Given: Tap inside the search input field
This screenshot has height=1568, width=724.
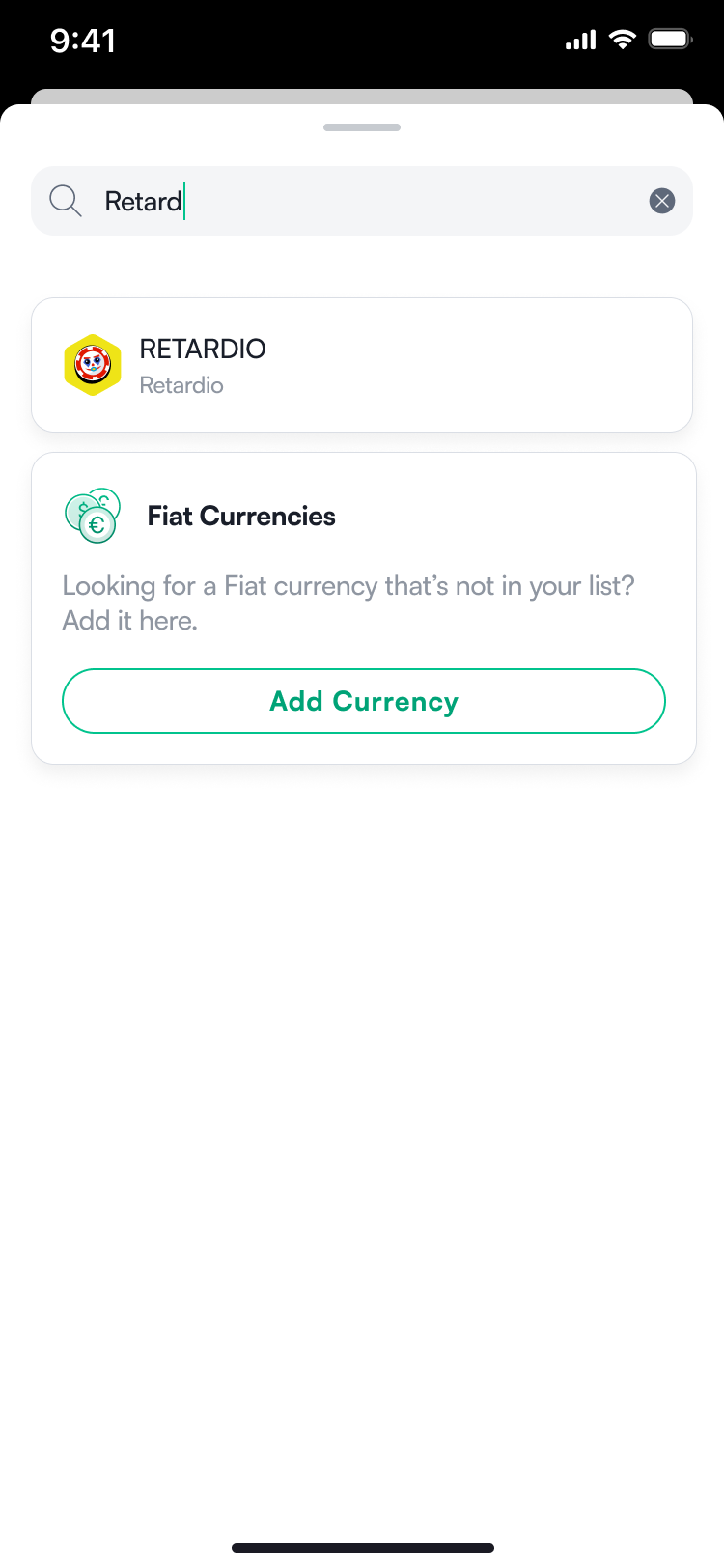Looking at the screenshot, I should tap(362, 200).
